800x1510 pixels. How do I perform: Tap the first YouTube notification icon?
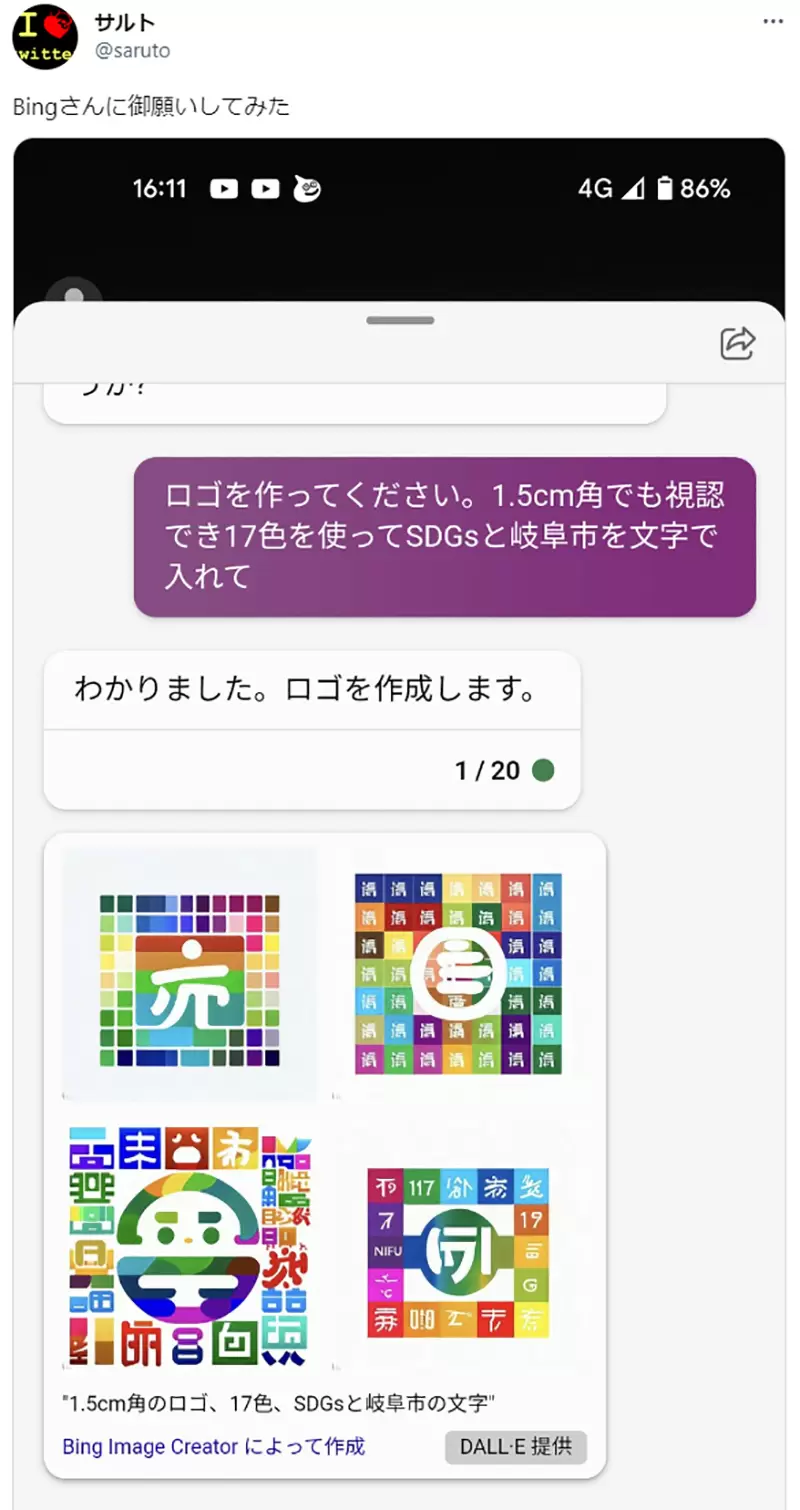[227, 188]
